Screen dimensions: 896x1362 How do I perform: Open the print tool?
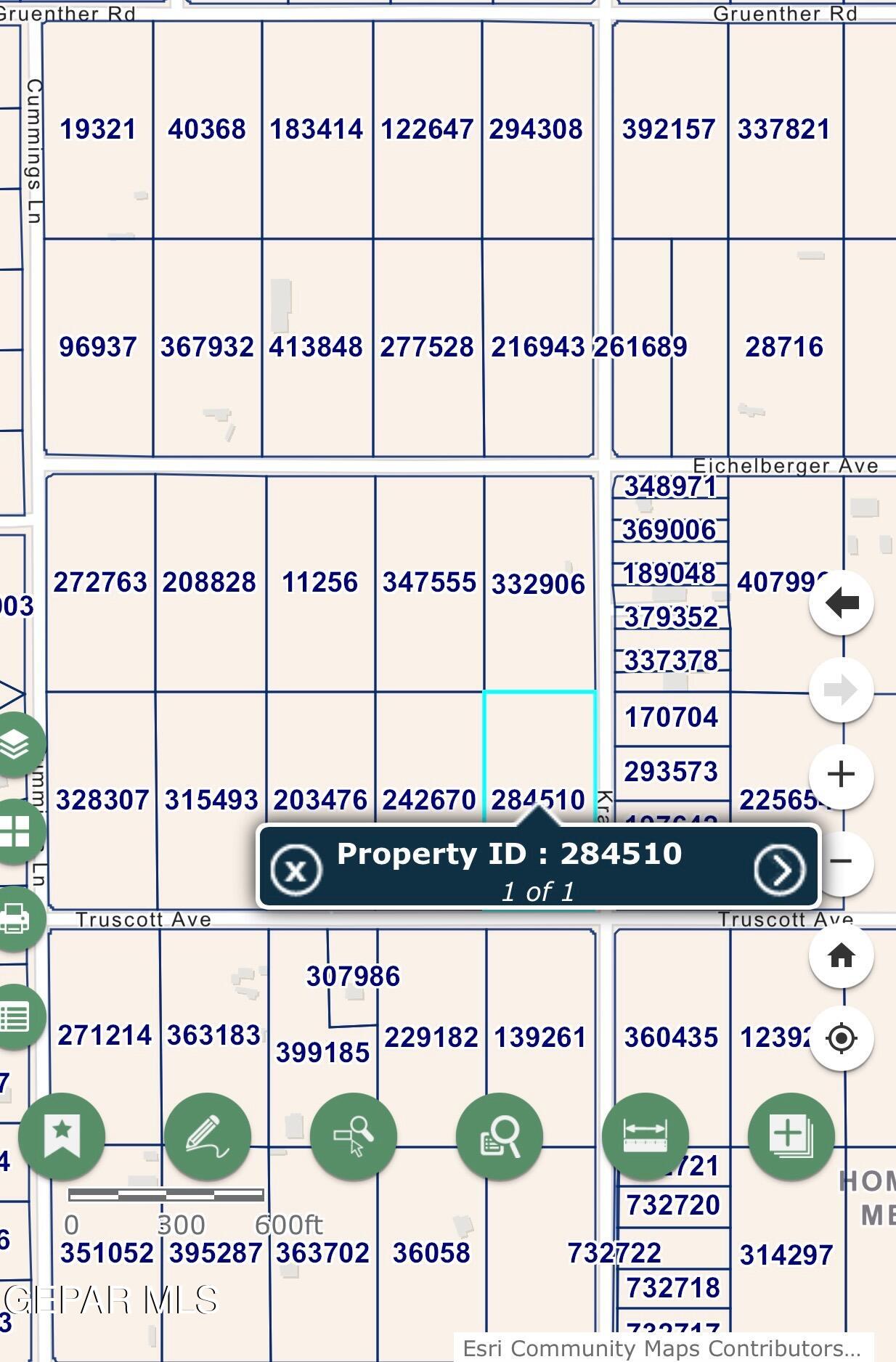(x=16, y=919)
